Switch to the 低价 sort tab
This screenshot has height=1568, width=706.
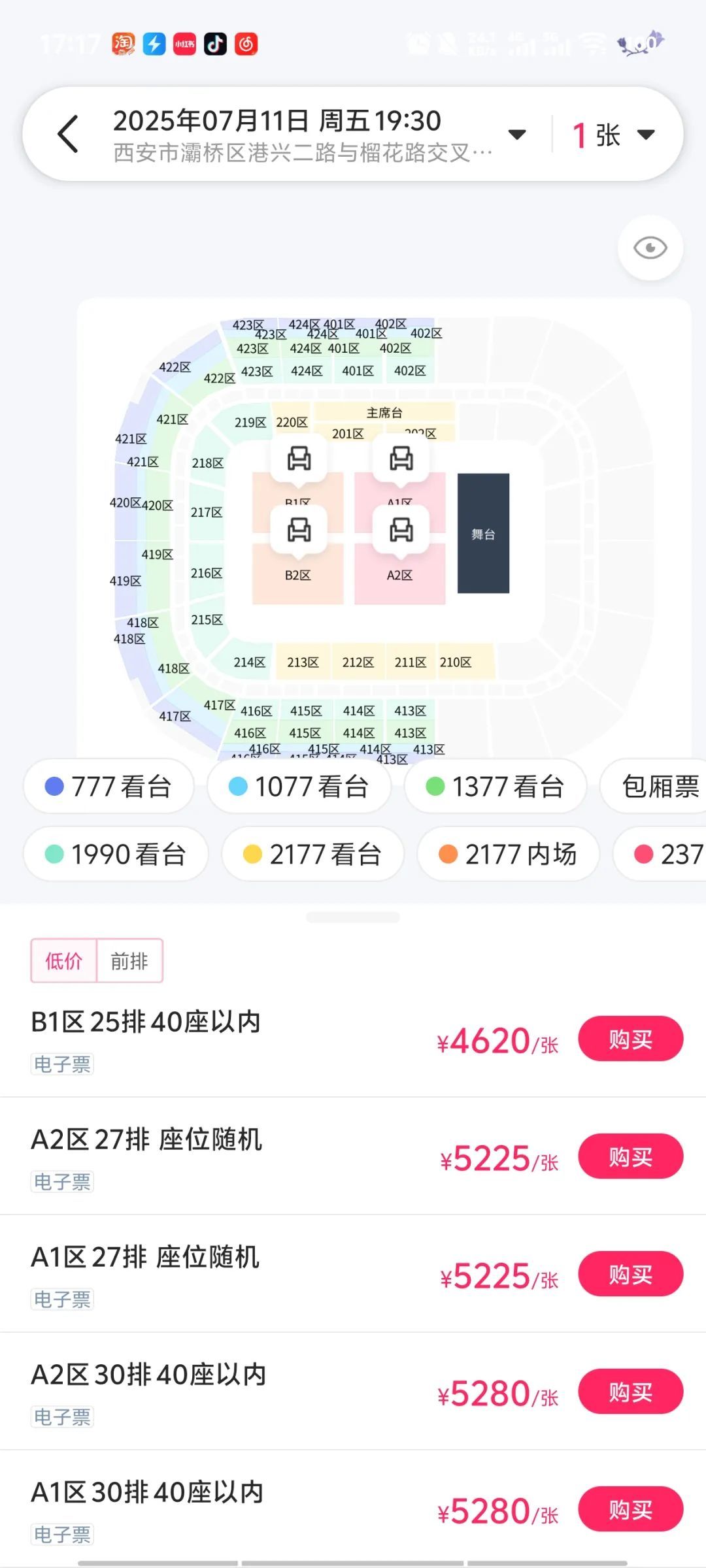pos(64,960)
